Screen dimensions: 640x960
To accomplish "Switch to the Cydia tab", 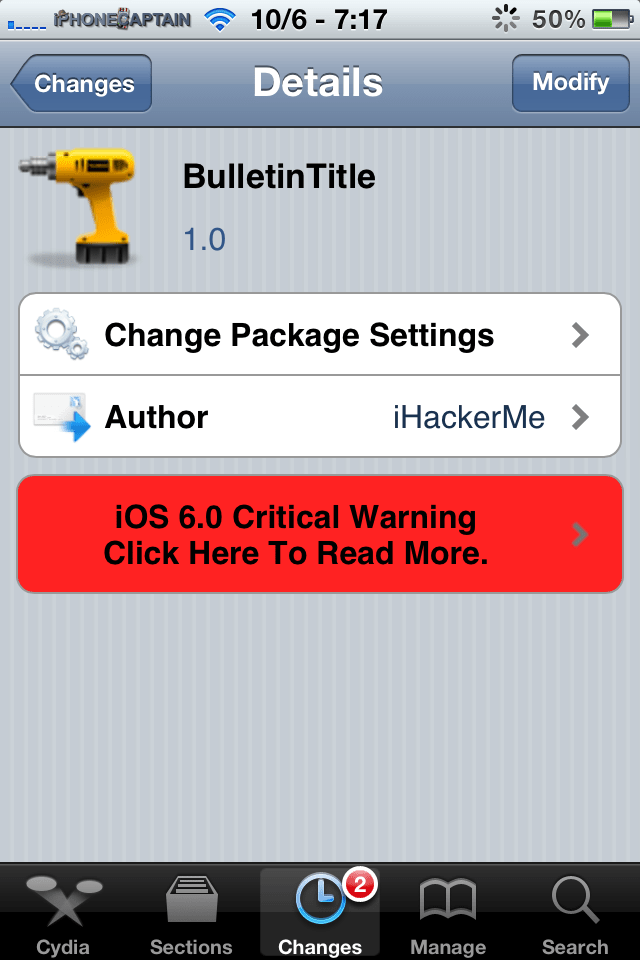I will click(x=64, y=913).
